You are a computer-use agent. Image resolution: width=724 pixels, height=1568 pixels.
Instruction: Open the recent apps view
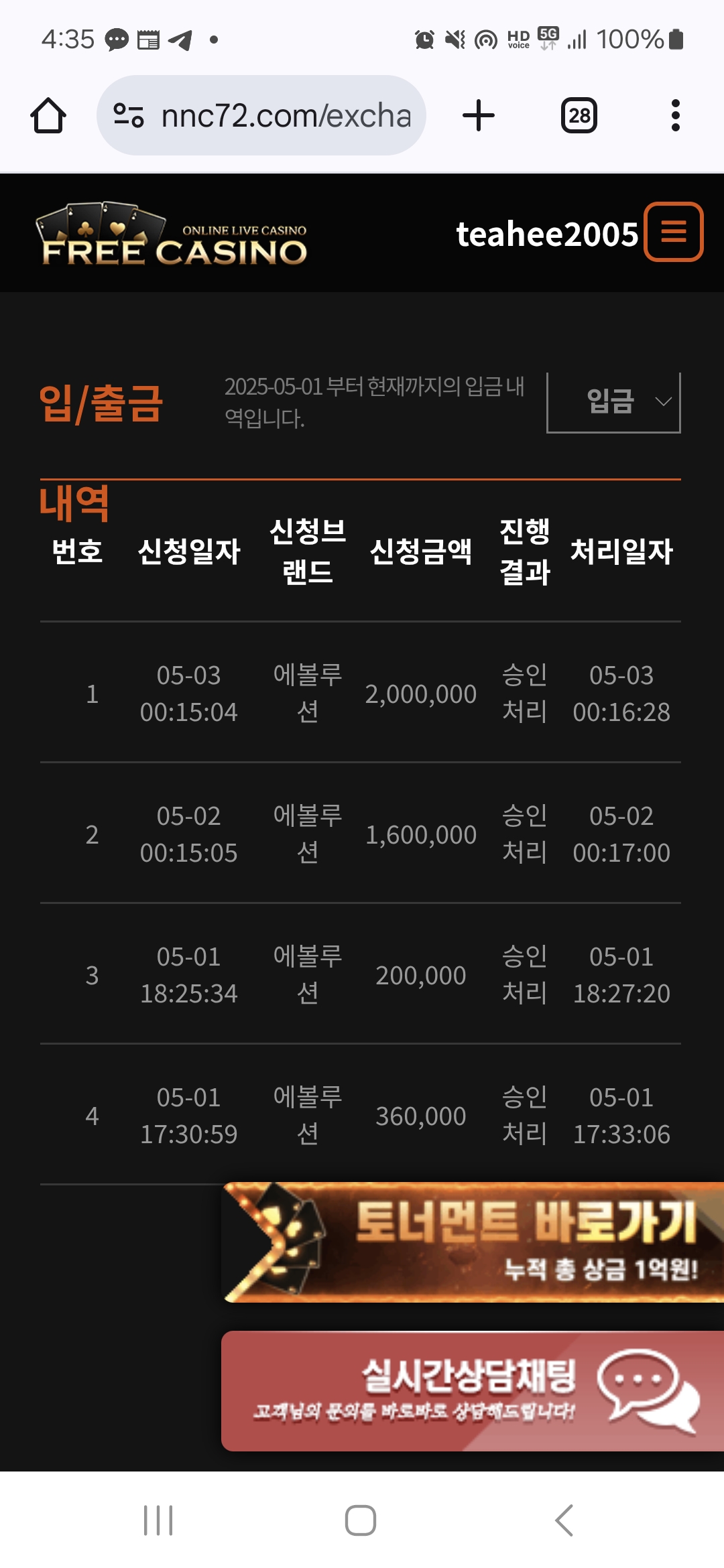click(158, 1520)
